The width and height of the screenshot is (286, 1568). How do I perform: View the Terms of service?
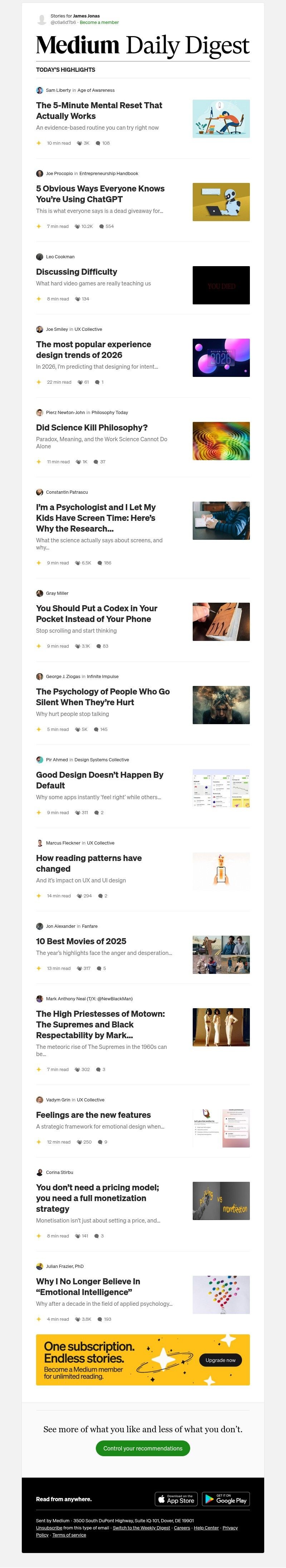tap(69, 1534)
